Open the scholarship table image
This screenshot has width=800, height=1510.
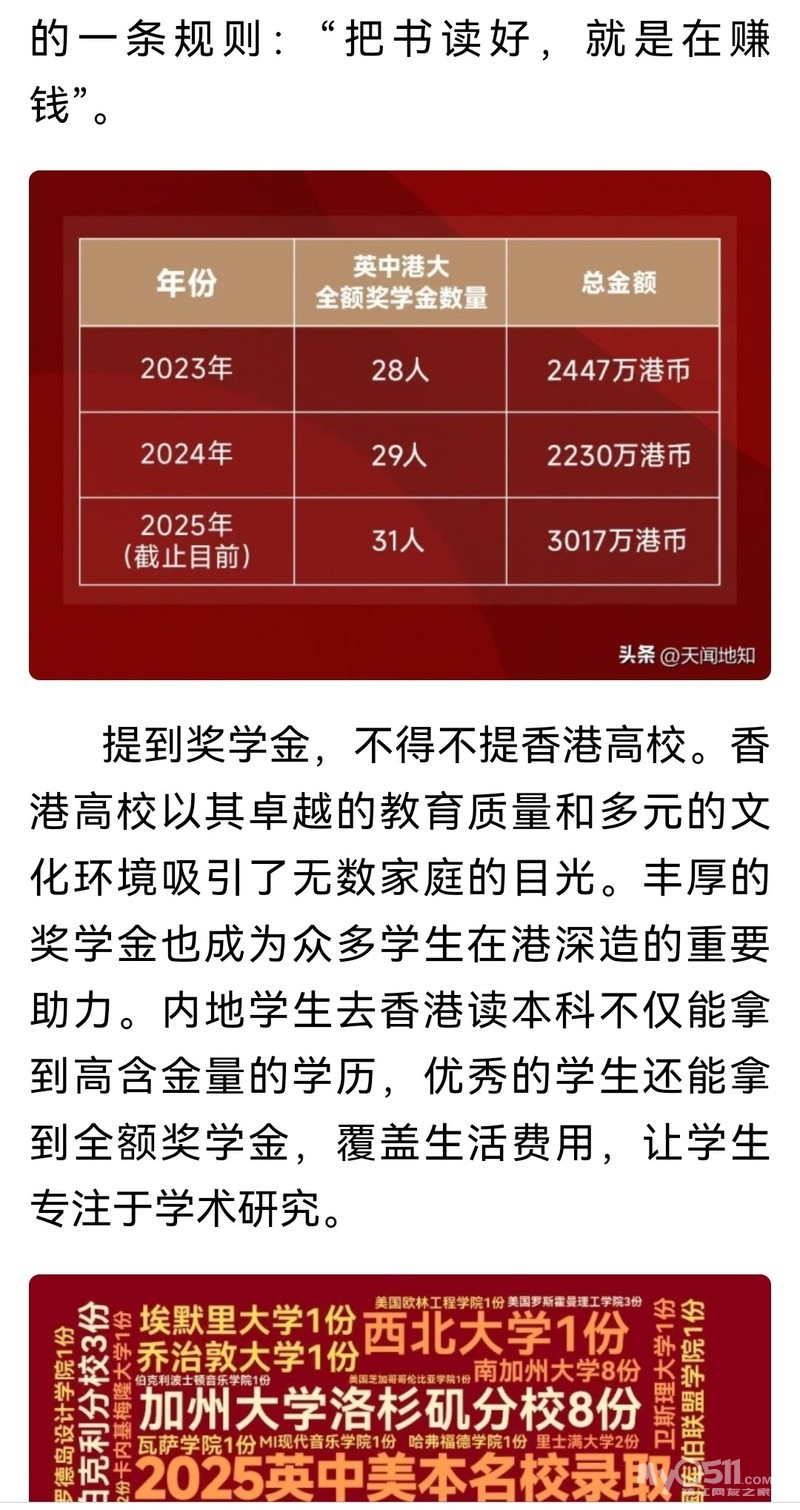click(x=400, y=425)
